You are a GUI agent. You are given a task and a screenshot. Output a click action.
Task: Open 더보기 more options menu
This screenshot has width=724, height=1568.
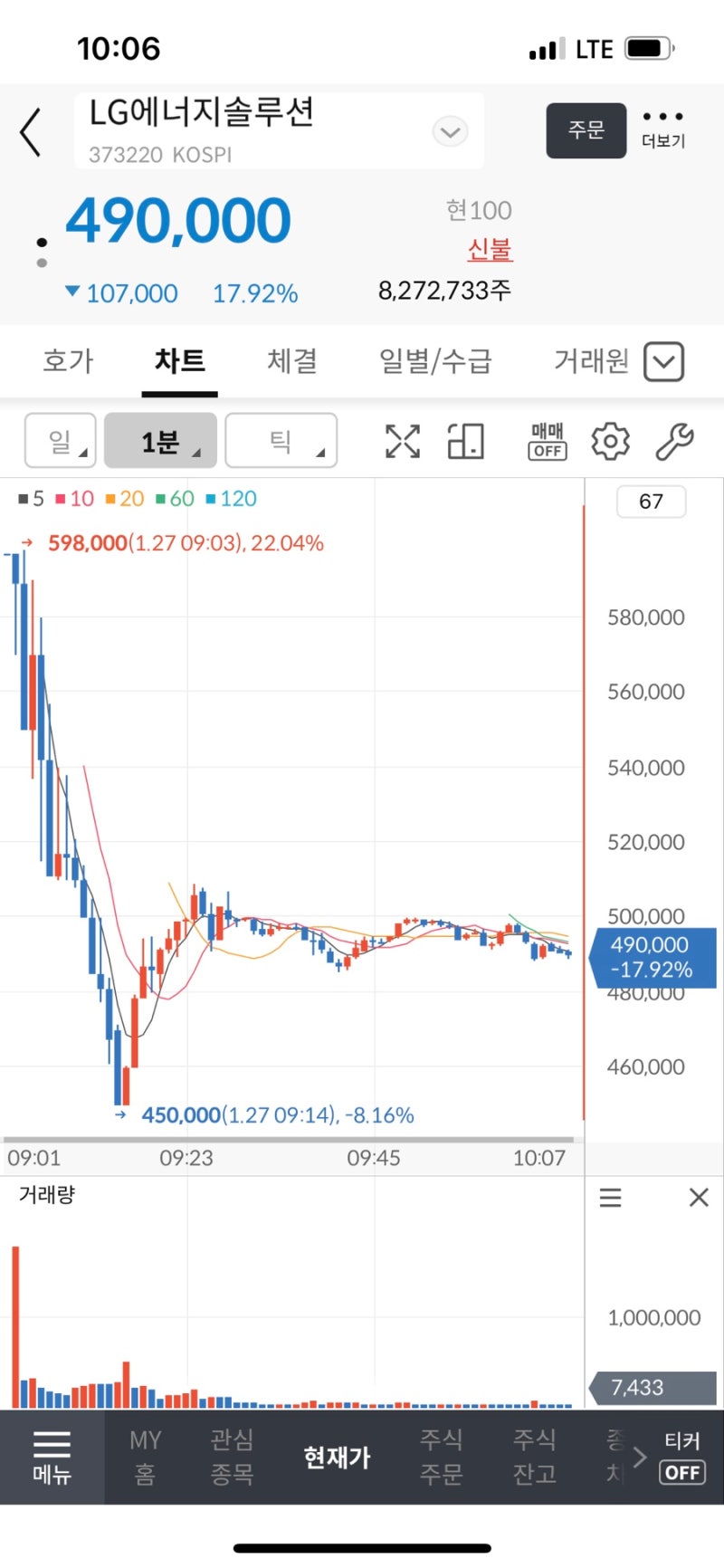pyautogui.click(x=662, y=129)
